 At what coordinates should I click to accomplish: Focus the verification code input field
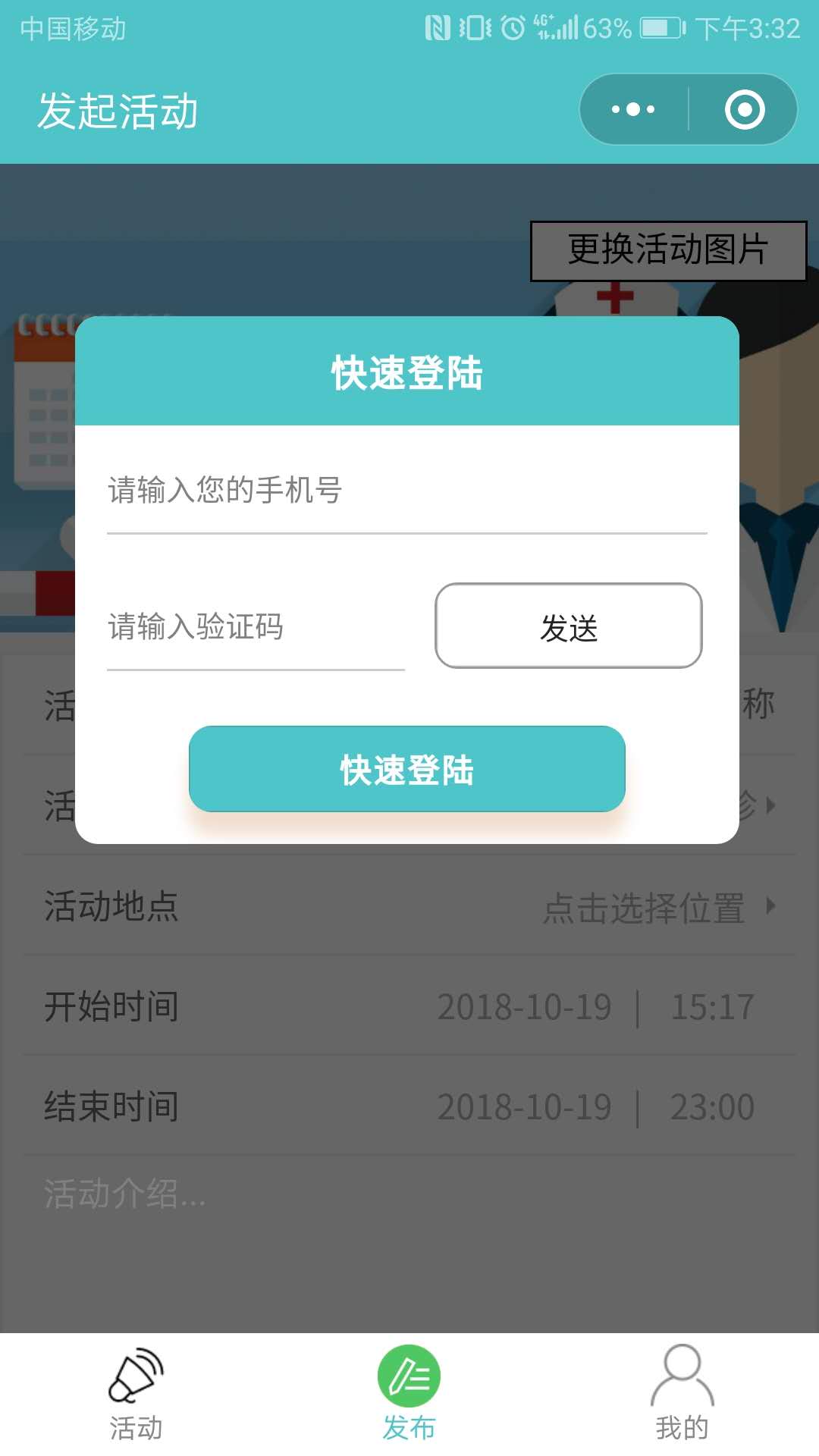[x=256, y=627]
